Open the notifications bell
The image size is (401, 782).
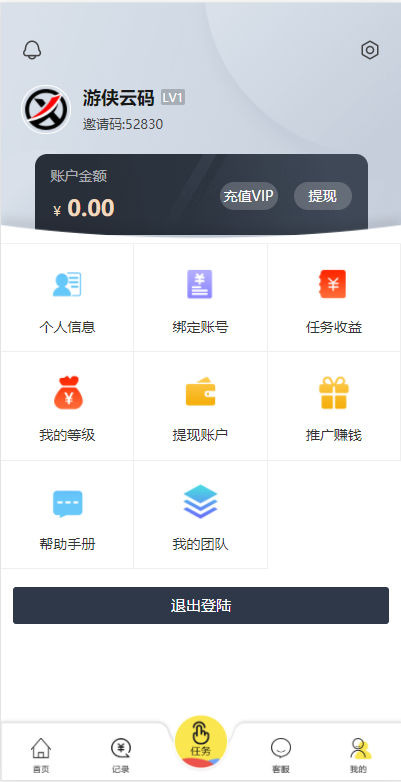tap(32, 50)
